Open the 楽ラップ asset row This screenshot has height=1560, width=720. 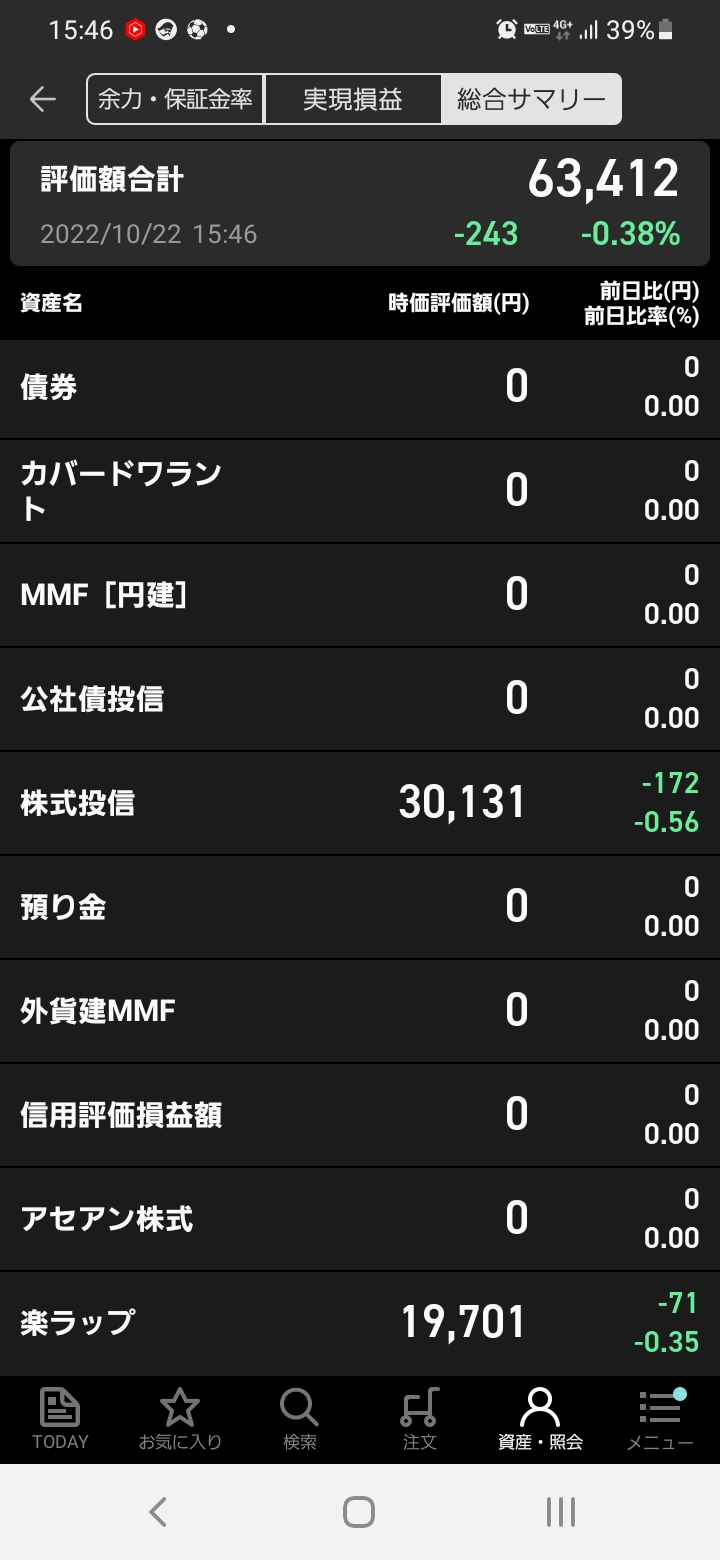360,1323
